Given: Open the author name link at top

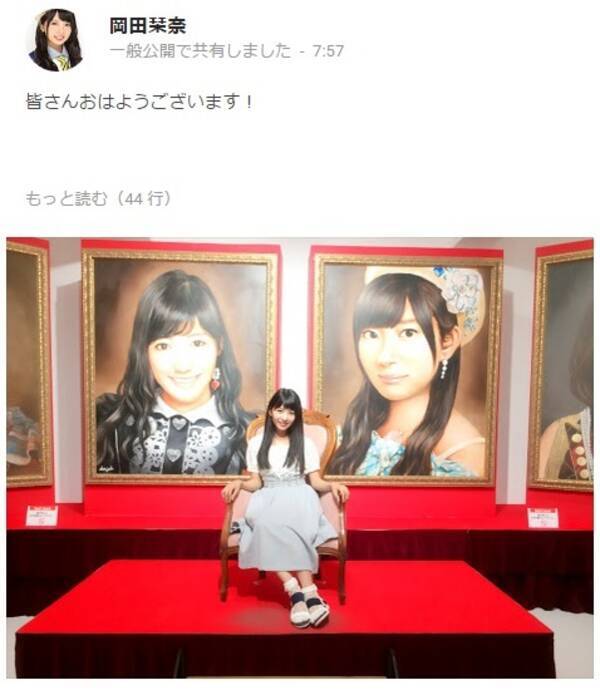Looking at the screenshot, I should [x=147, y=26].
